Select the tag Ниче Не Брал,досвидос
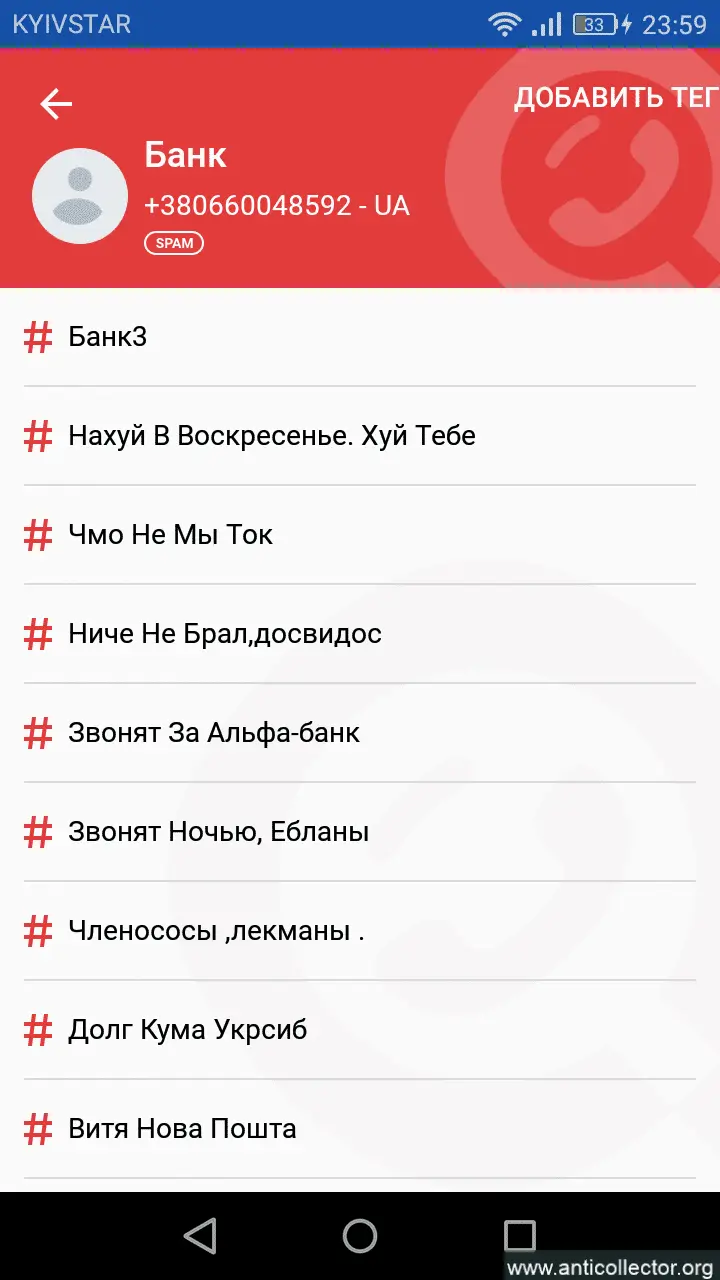This screenshot has width=720, height=1280. [x=224, y=634]
